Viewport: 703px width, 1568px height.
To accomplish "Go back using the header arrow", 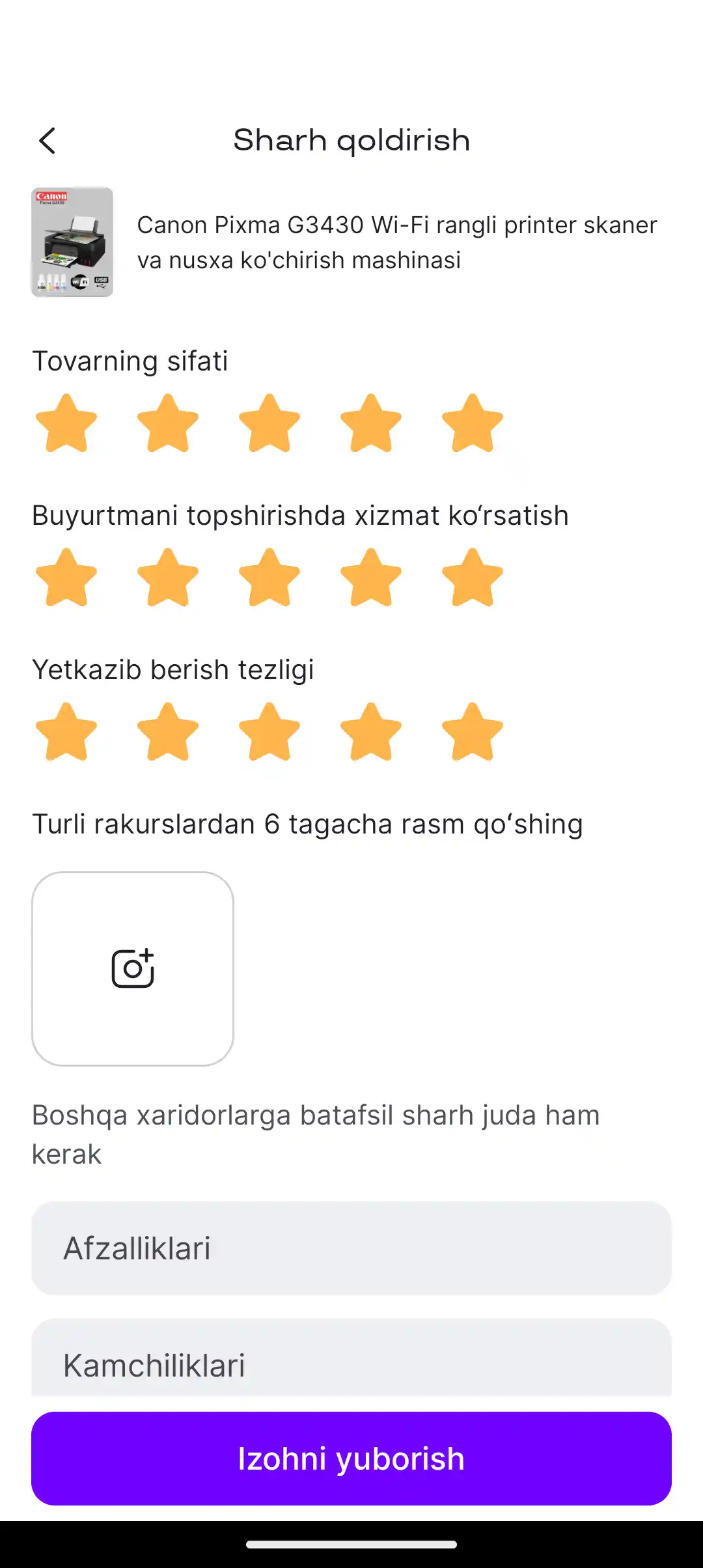I will tap(47, 141).
